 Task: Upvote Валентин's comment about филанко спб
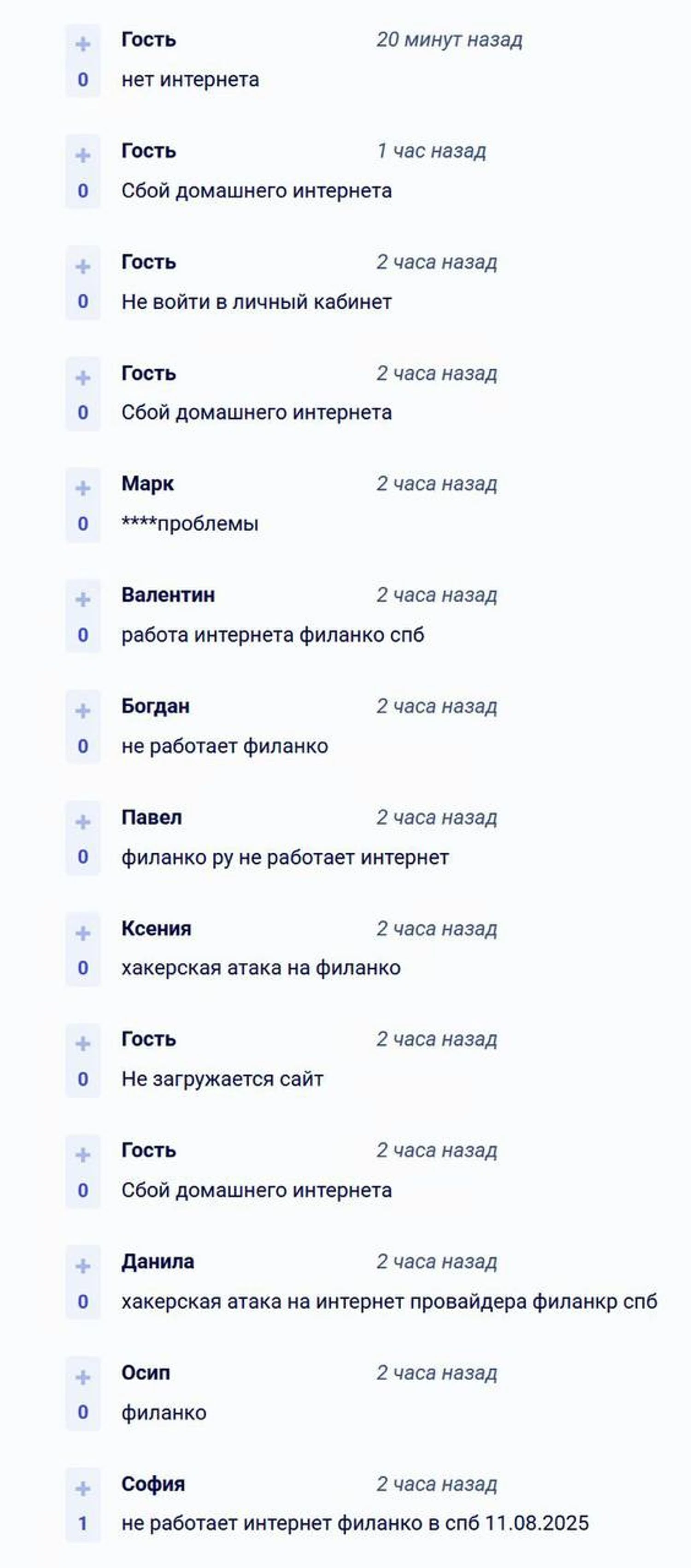(83, 600)
